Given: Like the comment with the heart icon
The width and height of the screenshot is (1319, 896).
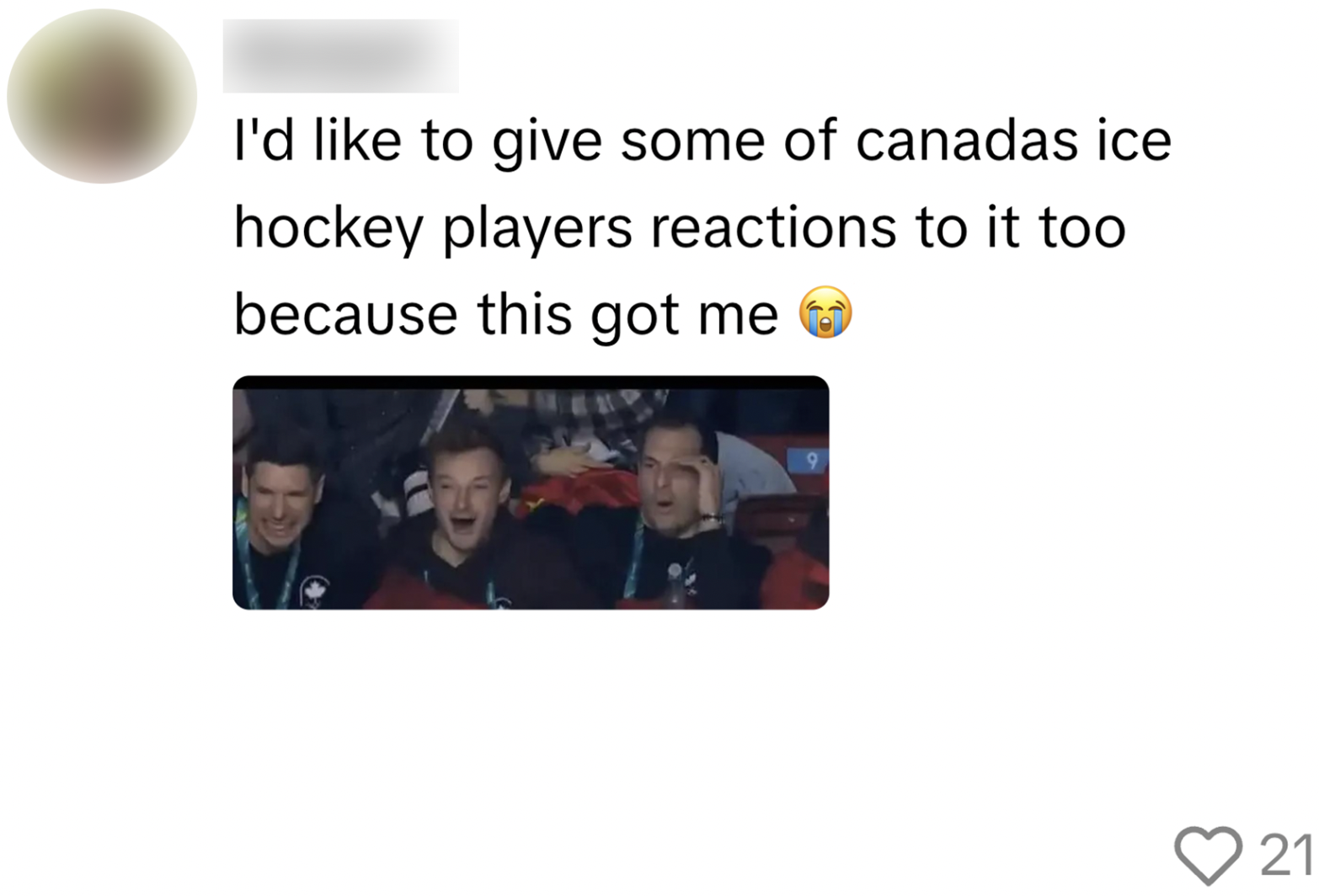Looking at the screenshot, I should [1207, 856].
